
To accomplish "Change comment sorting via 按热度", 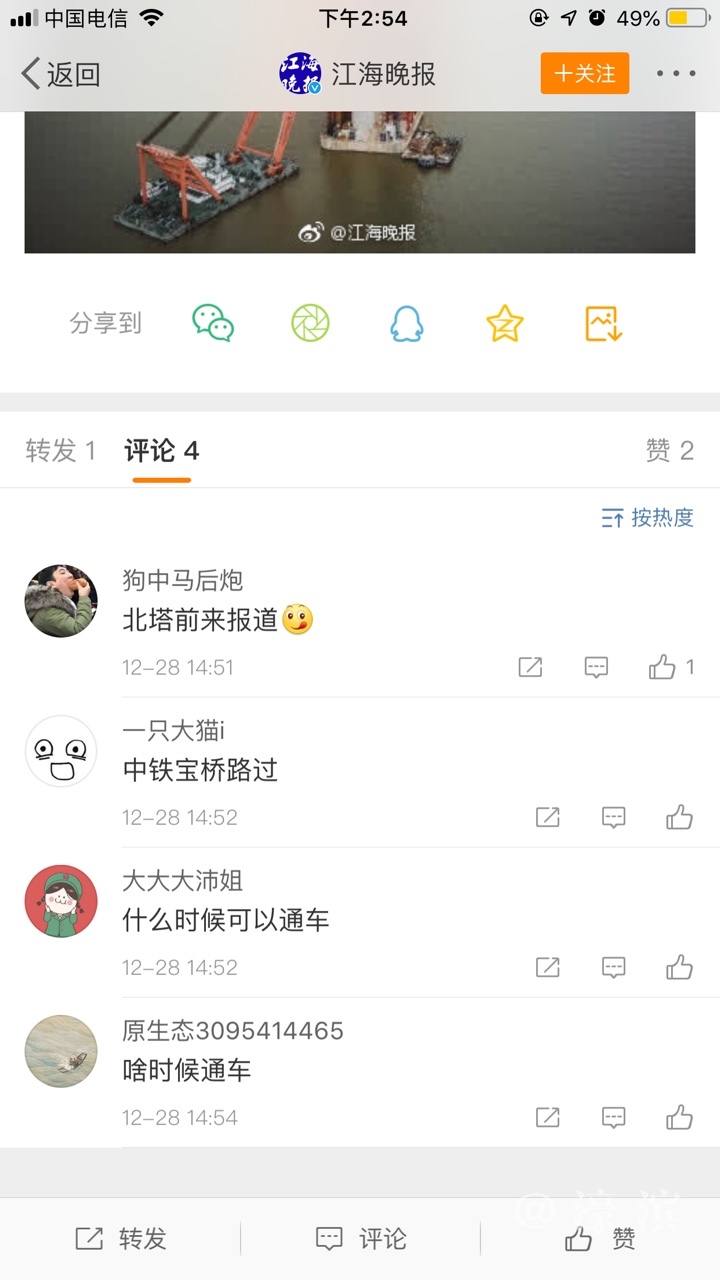I will (x=647, y=518).
